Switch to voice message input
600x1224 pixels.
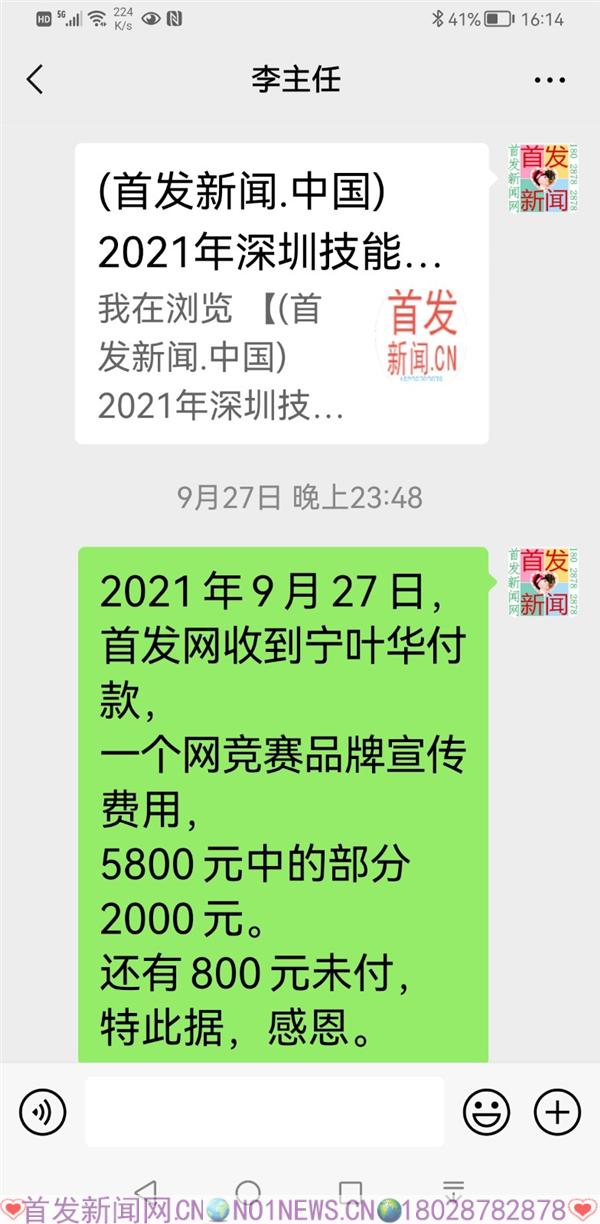(43, 1111)
